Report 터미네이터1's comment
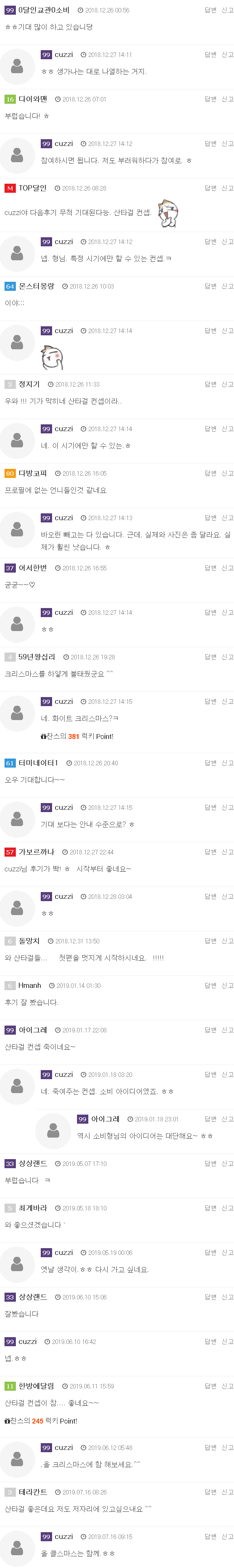Screen dimensions: 234x1568 227,763
